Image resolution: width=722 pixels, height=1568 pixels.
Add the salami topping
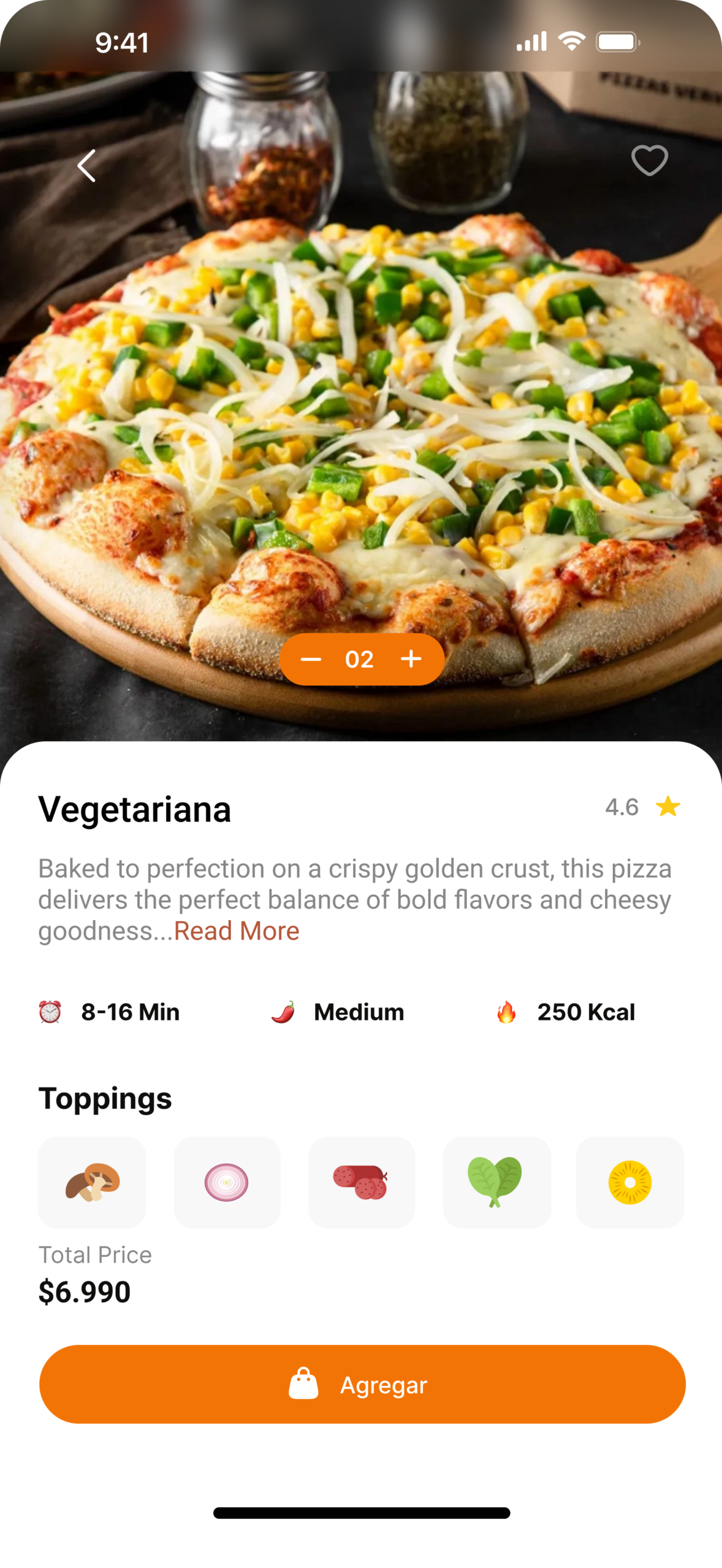(362, 1182)
